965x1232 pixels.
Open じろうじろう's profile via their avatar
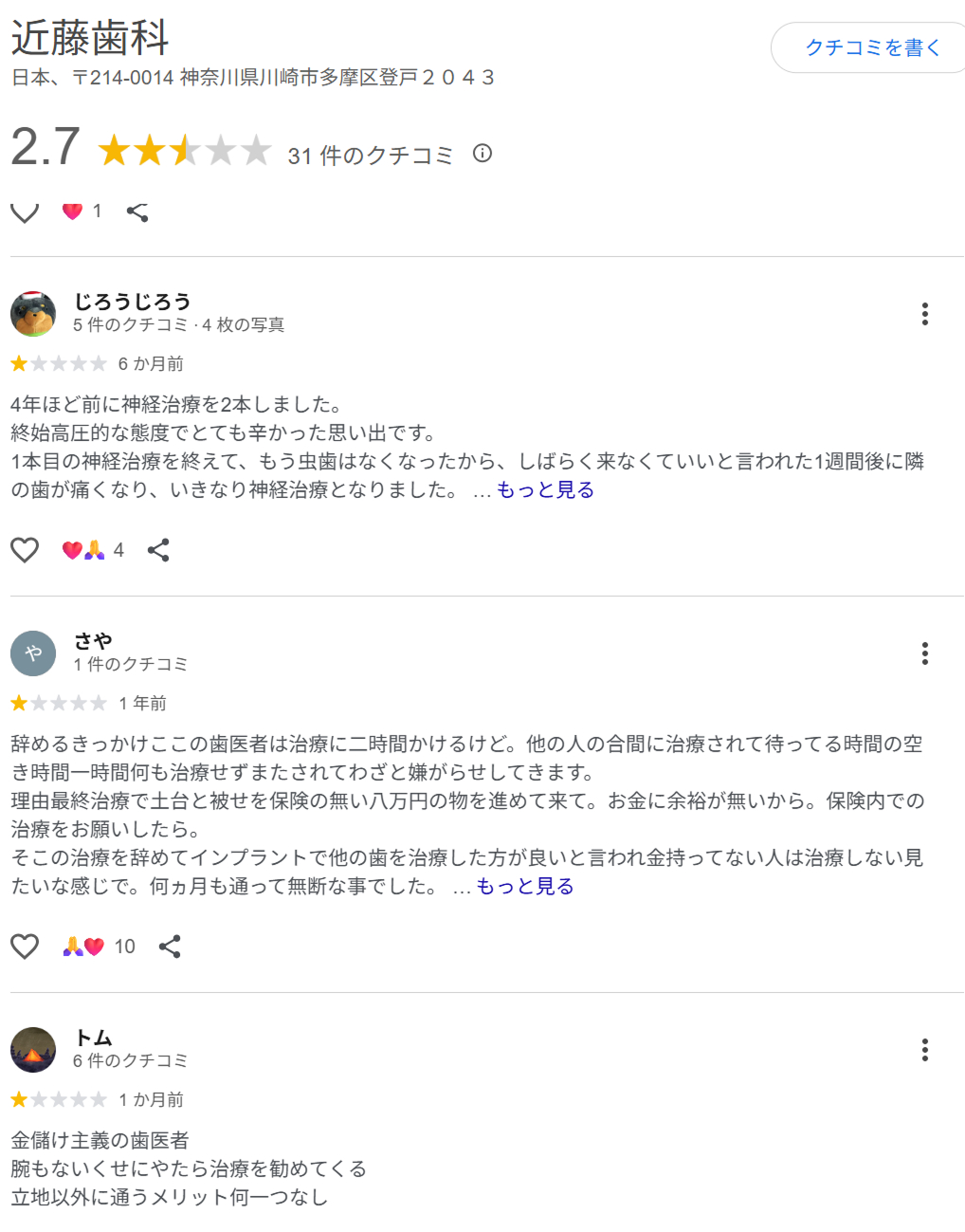(33, 313)
